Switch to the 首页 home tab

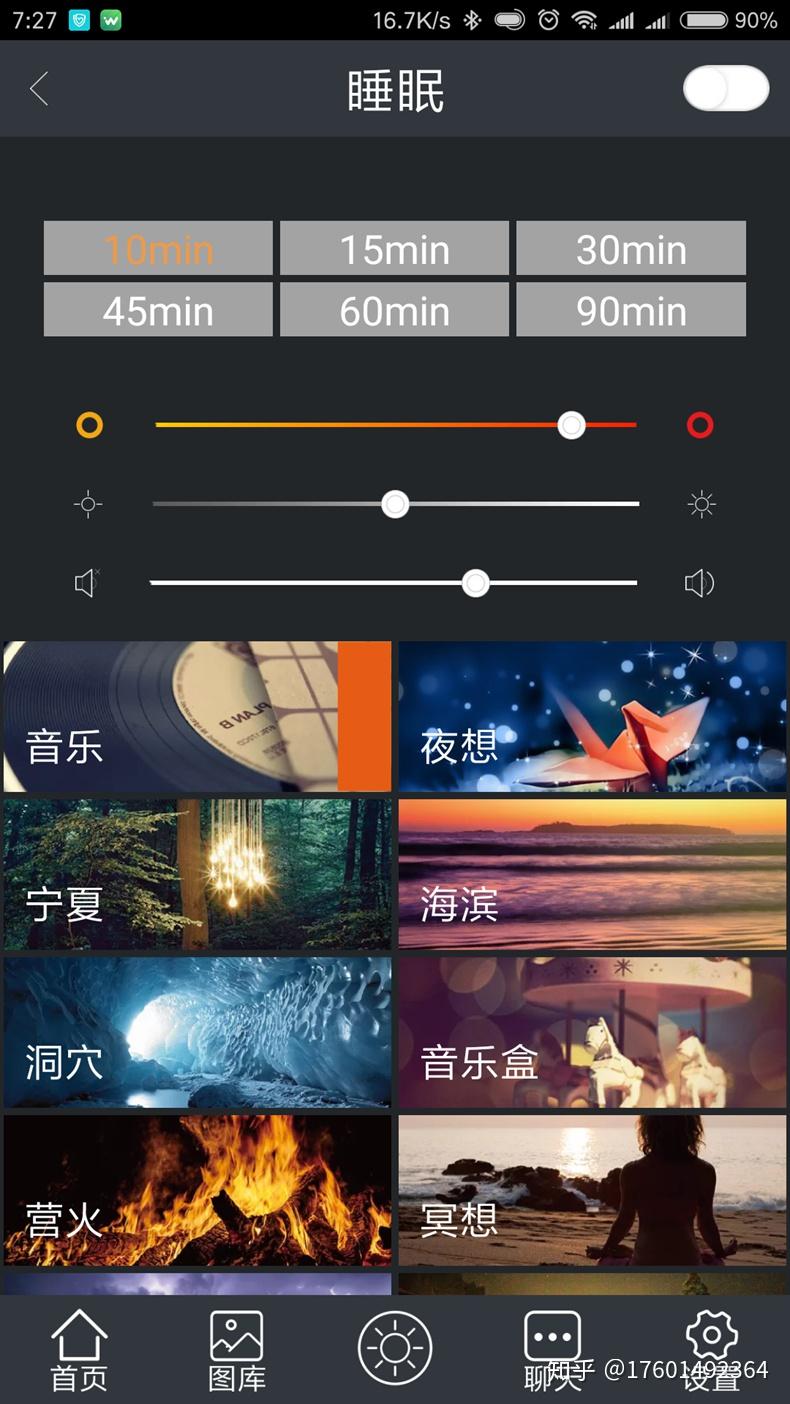(x=79, y=1347)
